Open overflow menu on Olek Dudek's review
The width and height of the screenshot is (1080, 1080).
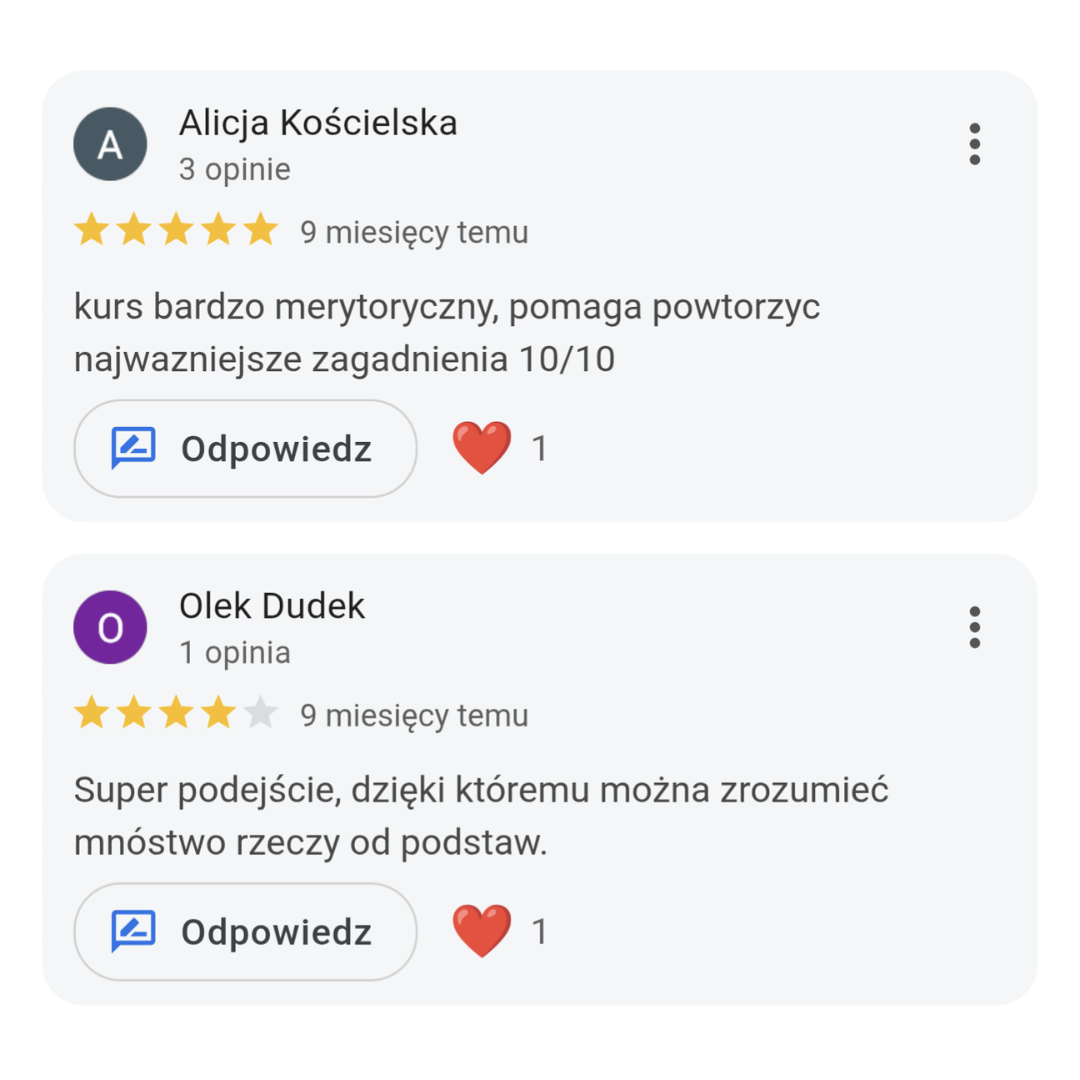coord(974,627)
